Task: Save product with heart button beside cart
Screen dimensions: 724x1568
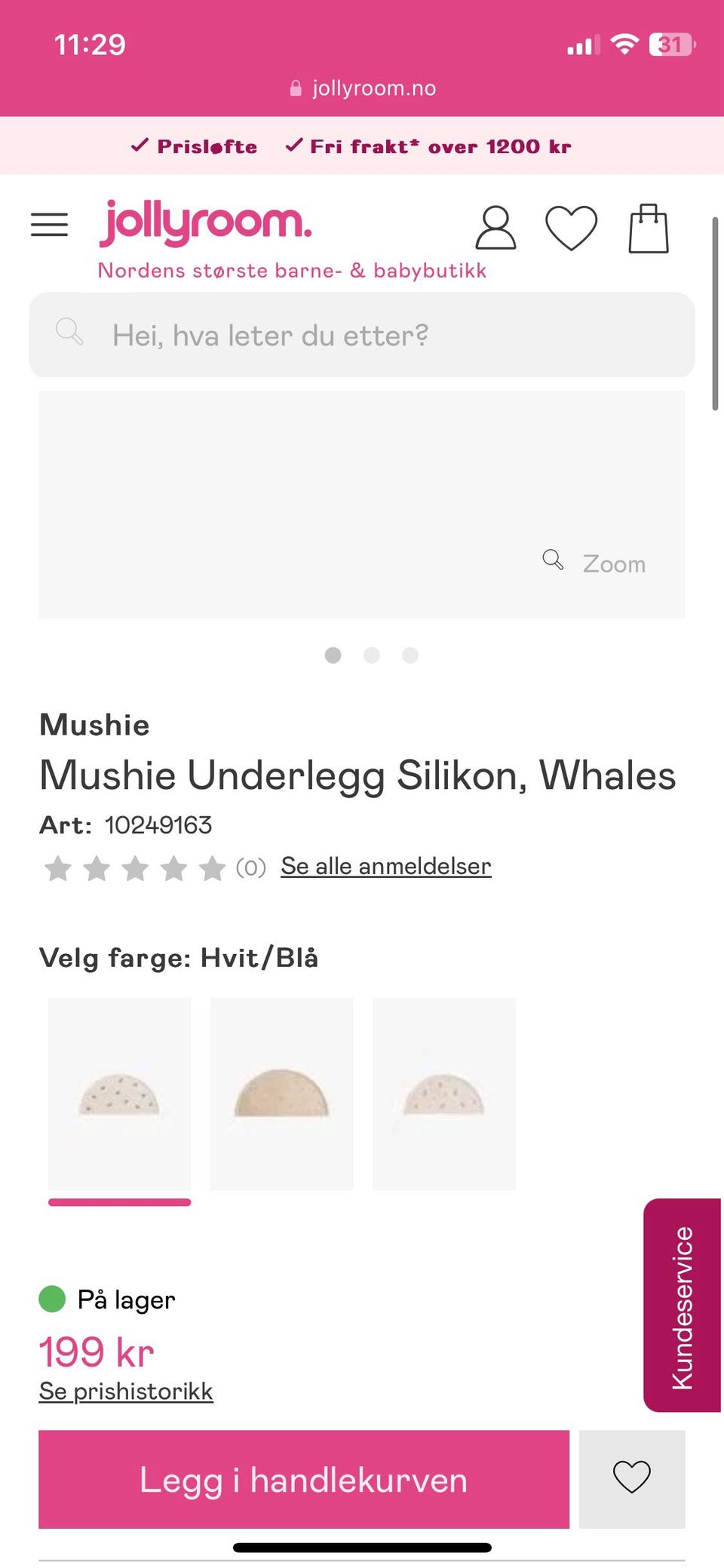Action: coord(631,1477)
